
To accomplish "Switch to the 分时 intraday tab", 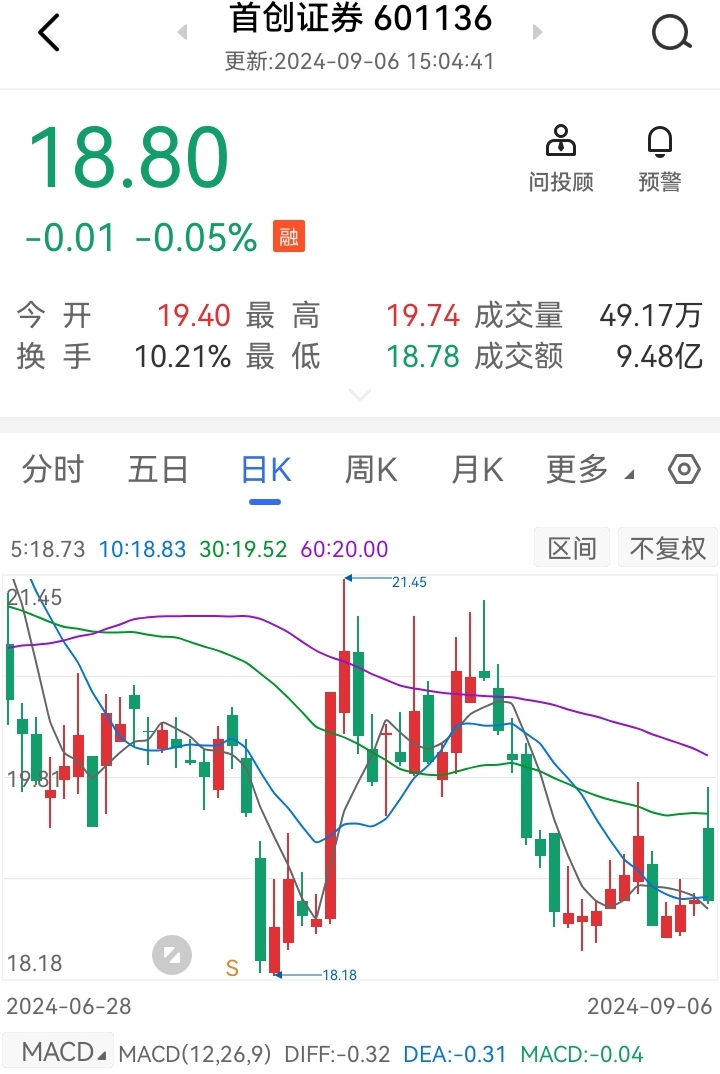I will pos(52,469).
